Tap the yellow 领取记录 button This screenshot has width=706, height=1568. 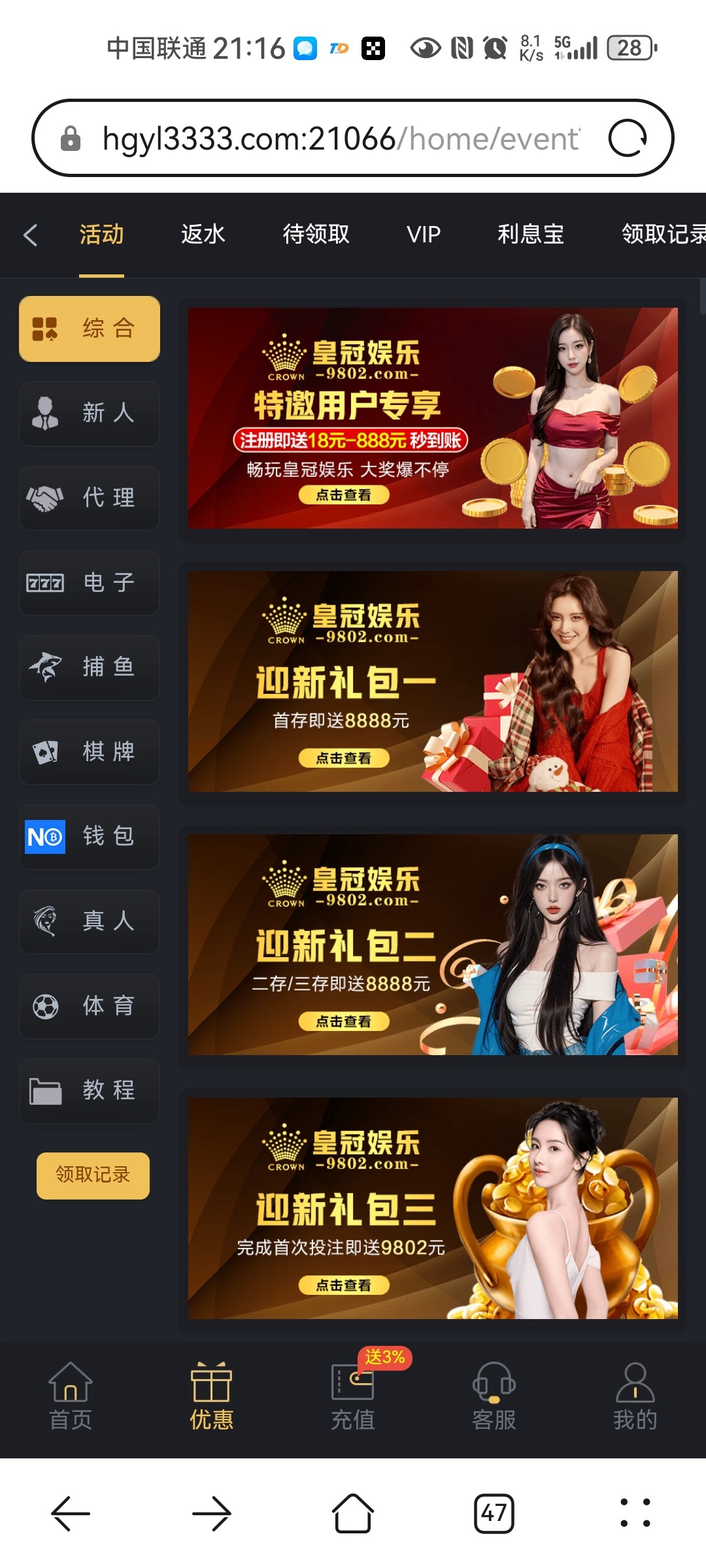(93, 1175)
